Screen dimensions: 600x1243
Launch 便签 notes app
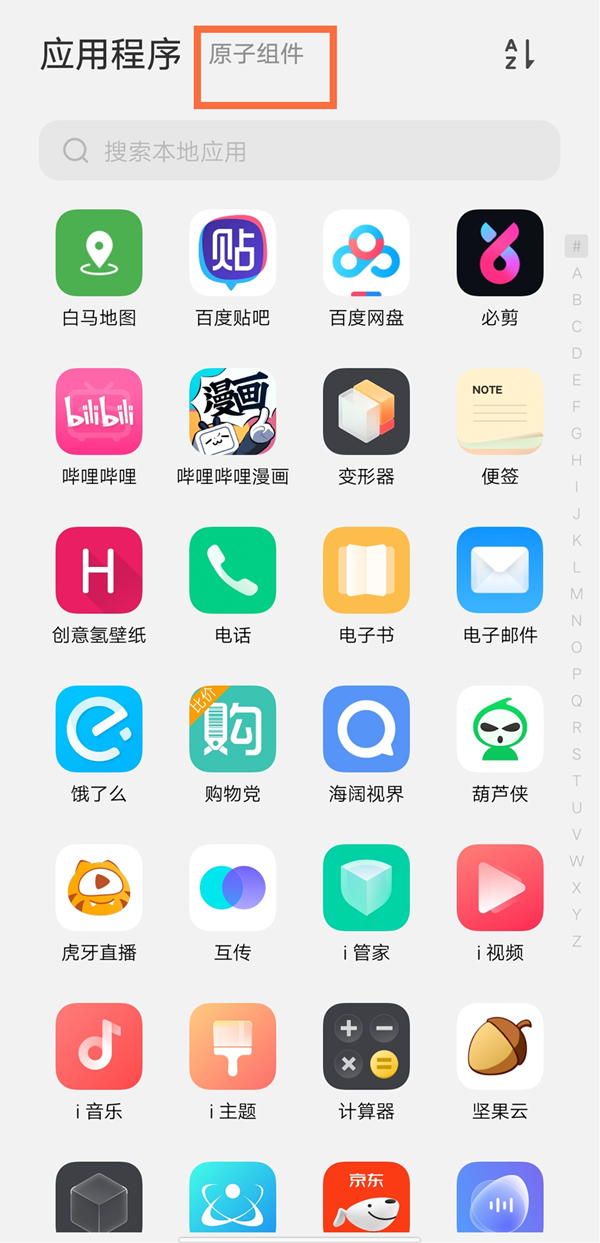[500, 412]
